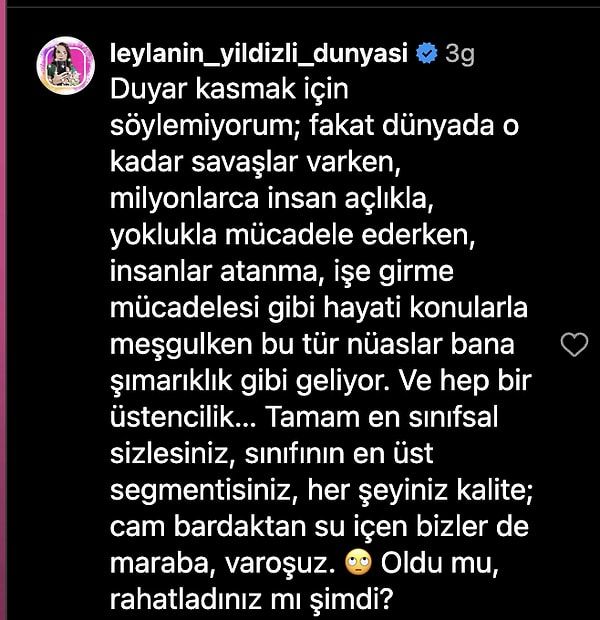Like the comment by leylanin_yildizli_dunyasi
This screenshot has height=620, width=600.
(x=575, y=346)
